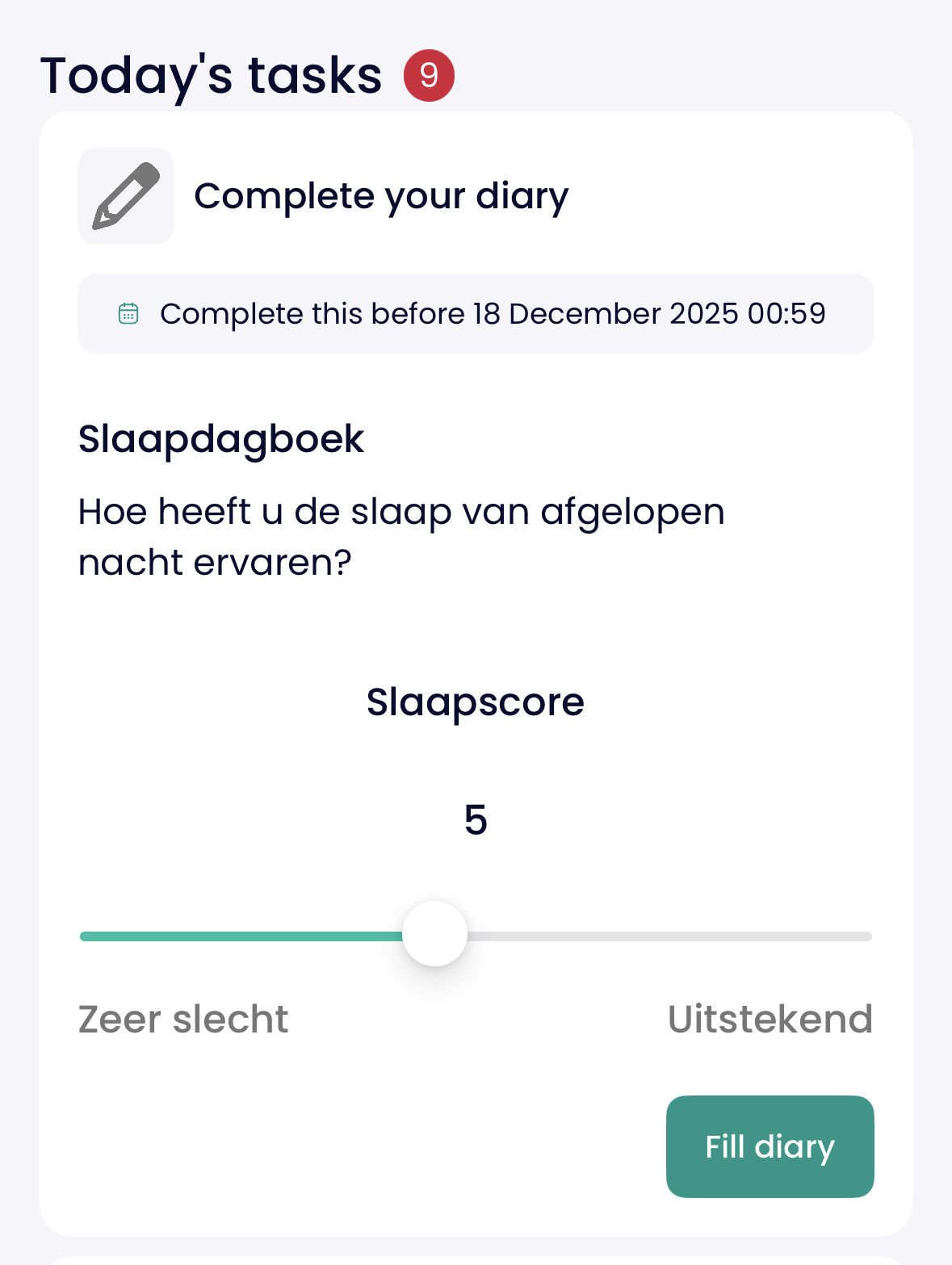This screenshot has height=1265, width=952.
Task: Click the Slaapscore title above the slider
Action: [475, 702]
